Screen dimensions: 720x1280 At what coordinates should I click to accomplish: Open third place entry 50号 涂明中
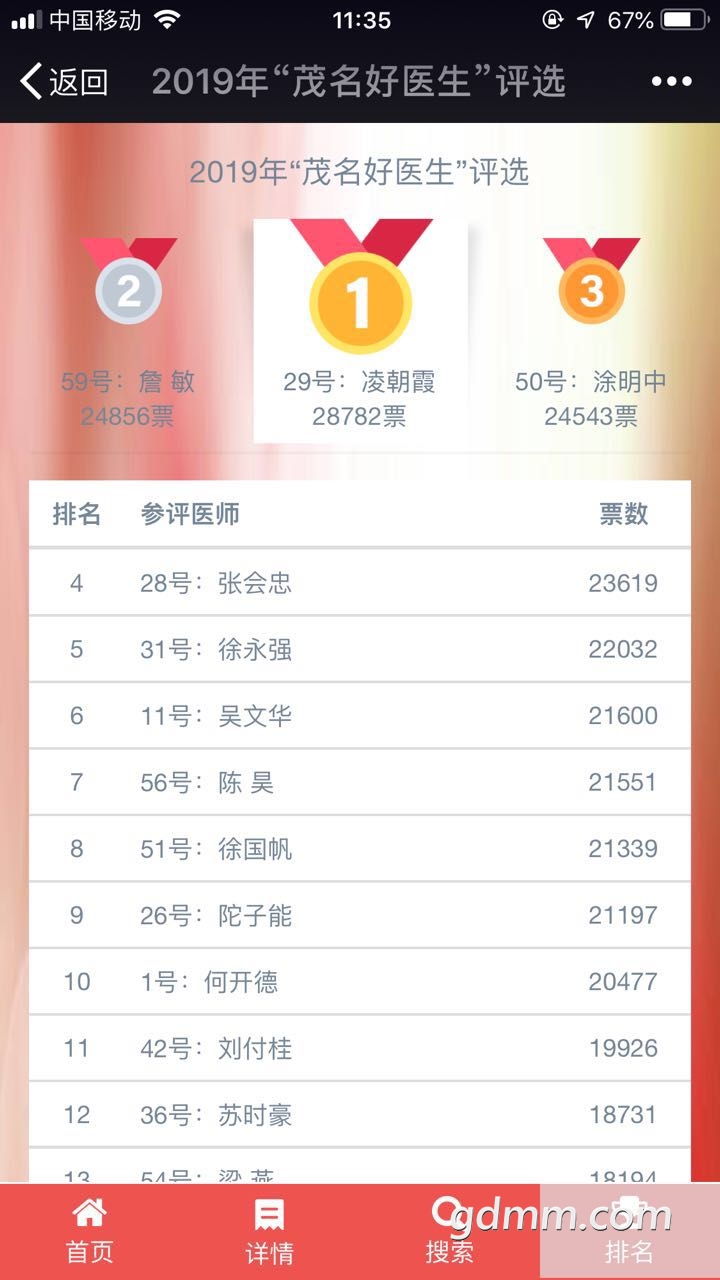591,330
